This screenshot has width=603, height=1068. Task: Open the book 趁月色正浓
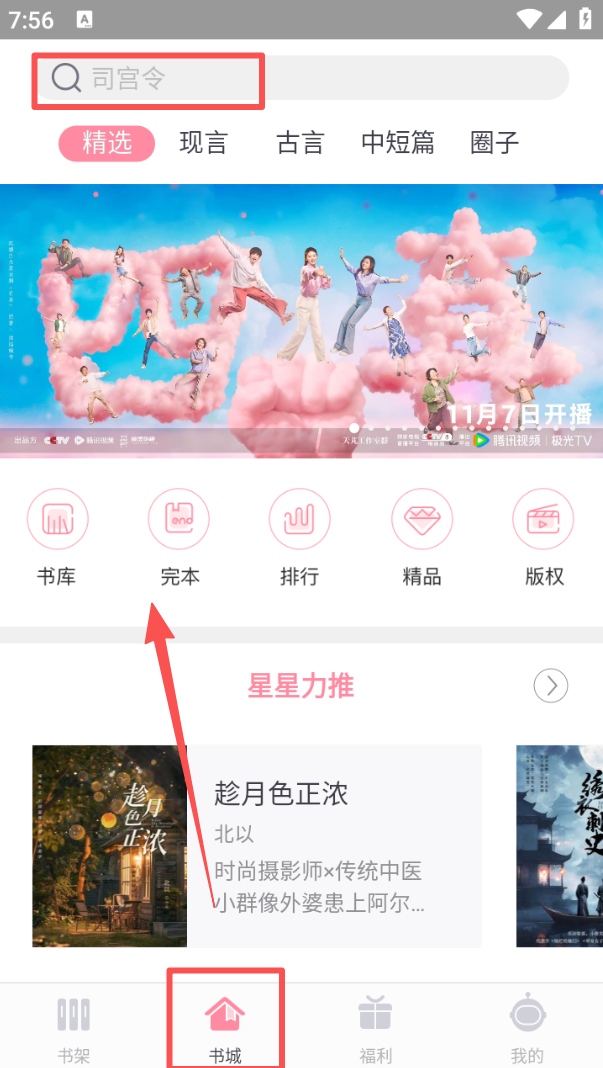pyautogui.click(x=256, y=845)
